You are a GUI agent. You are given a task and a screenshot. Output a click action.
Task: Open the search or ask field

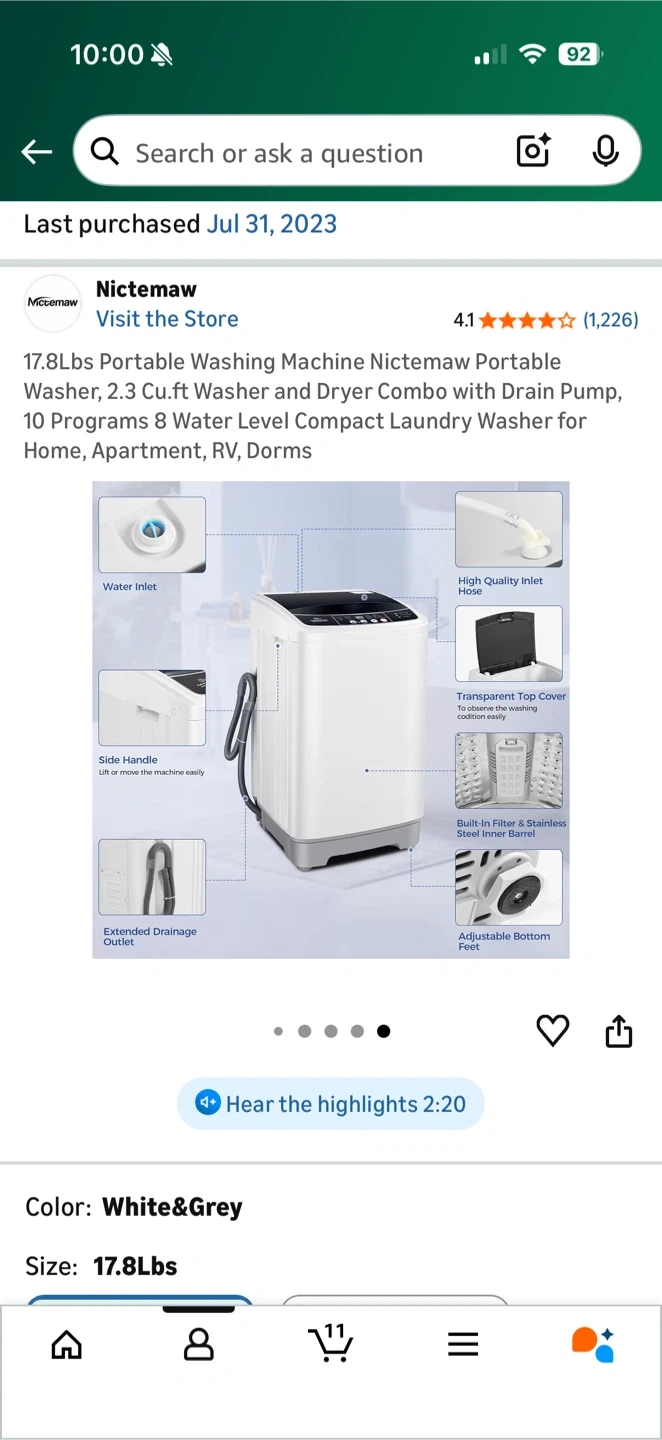(300, 153)
